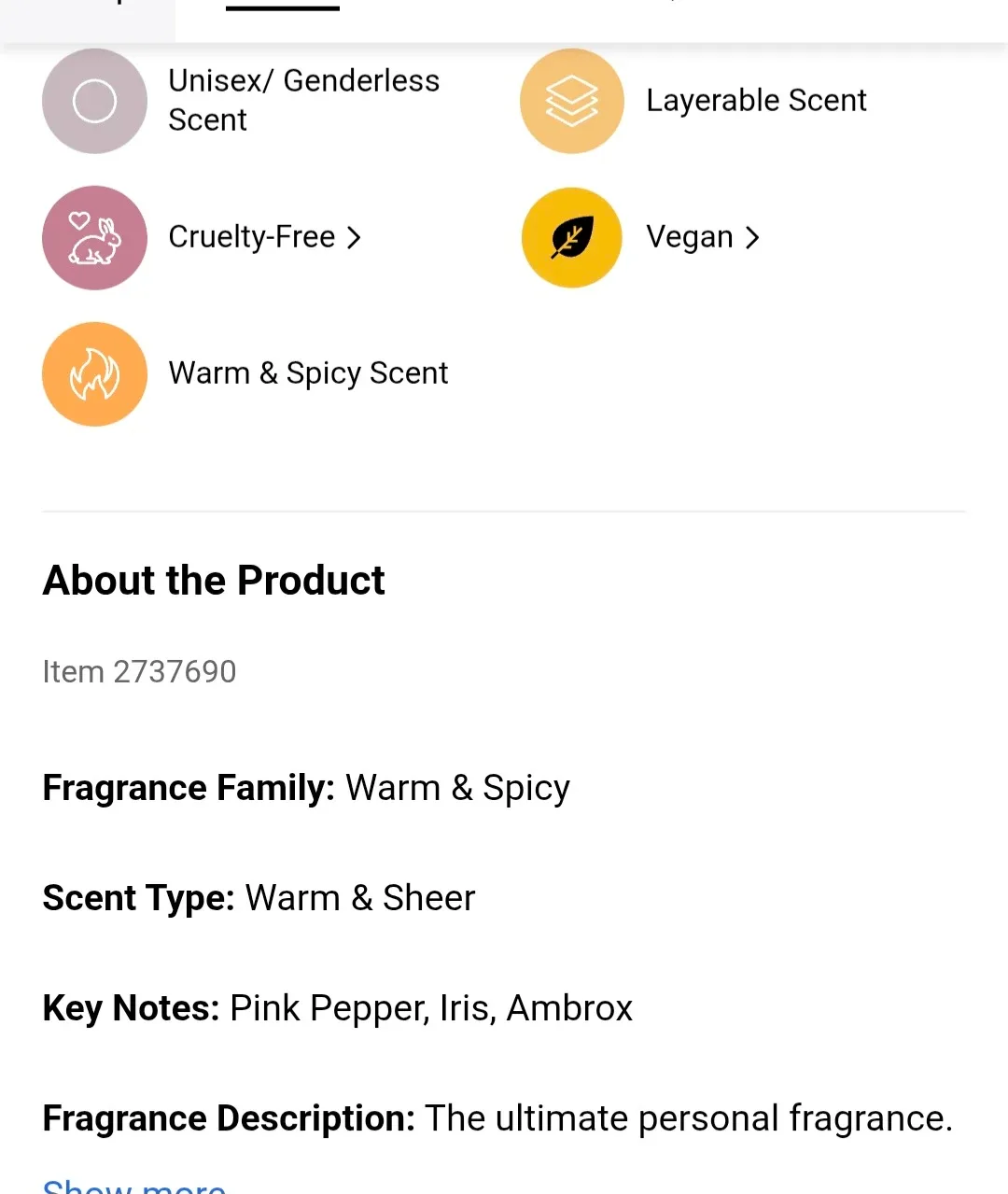Select the item number 2737690 text
This screenshot has width=1008, height=1194.
pos(139,671)
